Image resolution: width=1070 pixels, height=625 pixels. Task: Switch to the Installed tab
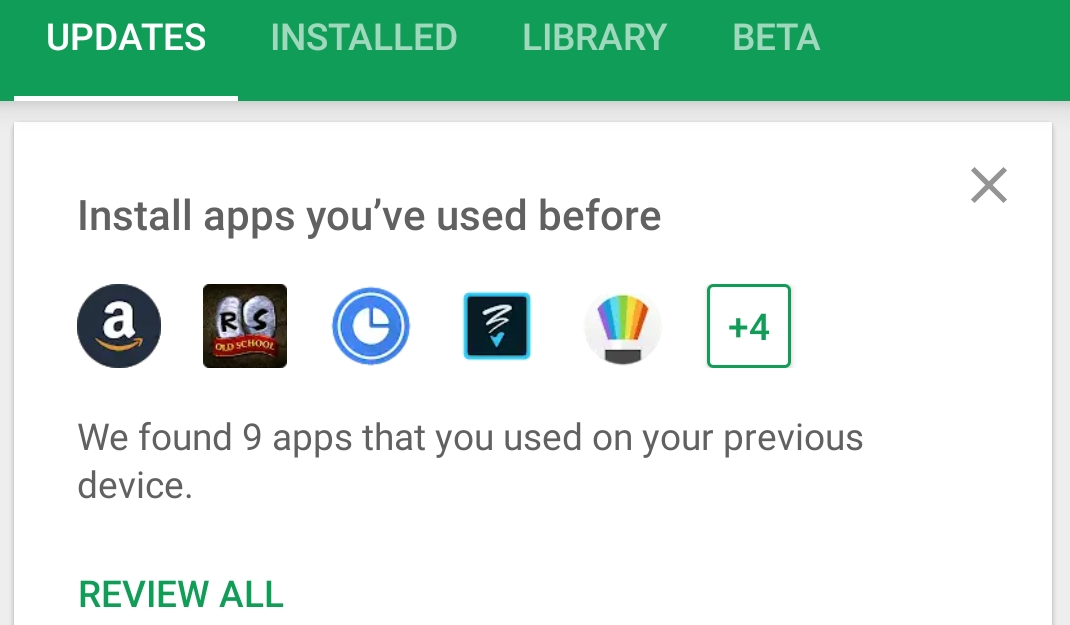pos(363,38)
